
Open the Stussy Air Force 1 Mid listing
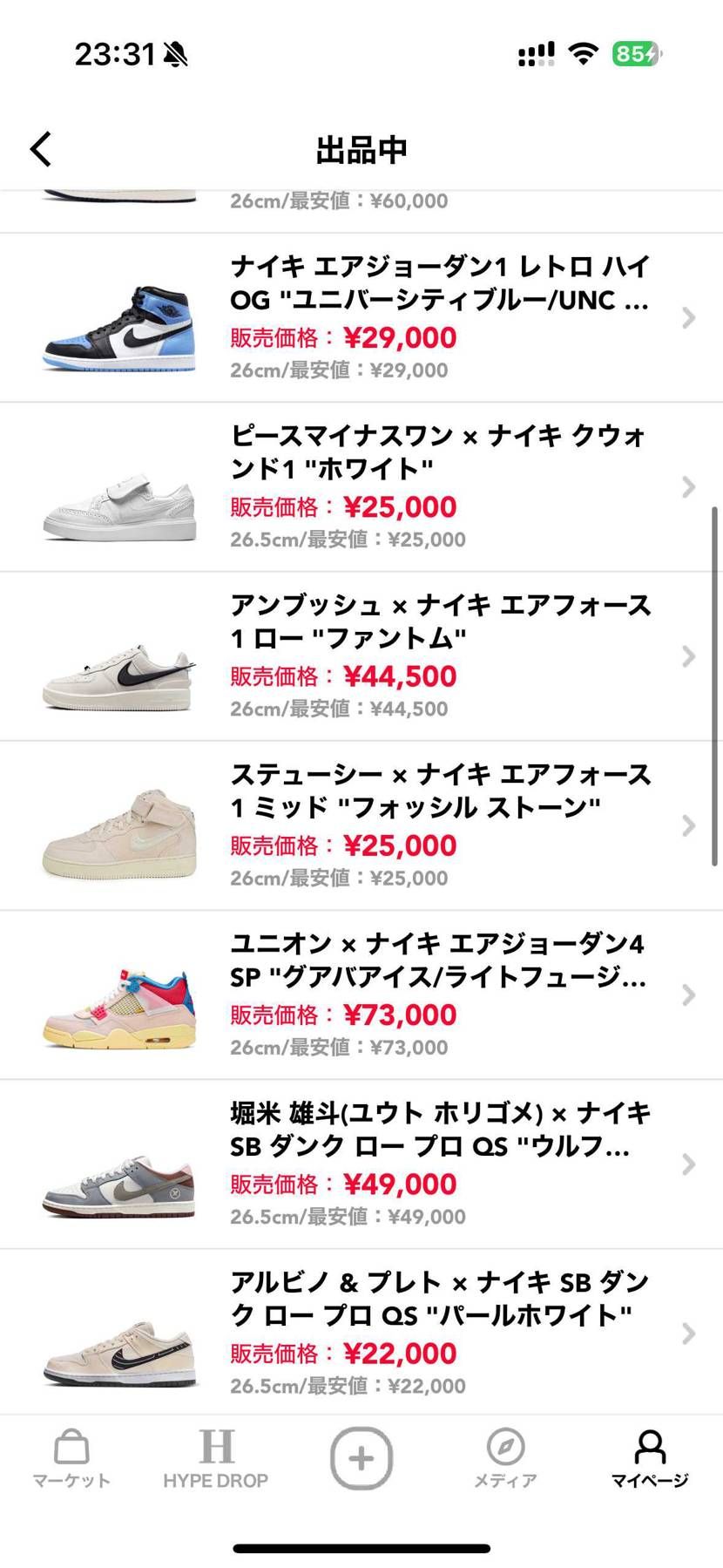tap(361, 825)
